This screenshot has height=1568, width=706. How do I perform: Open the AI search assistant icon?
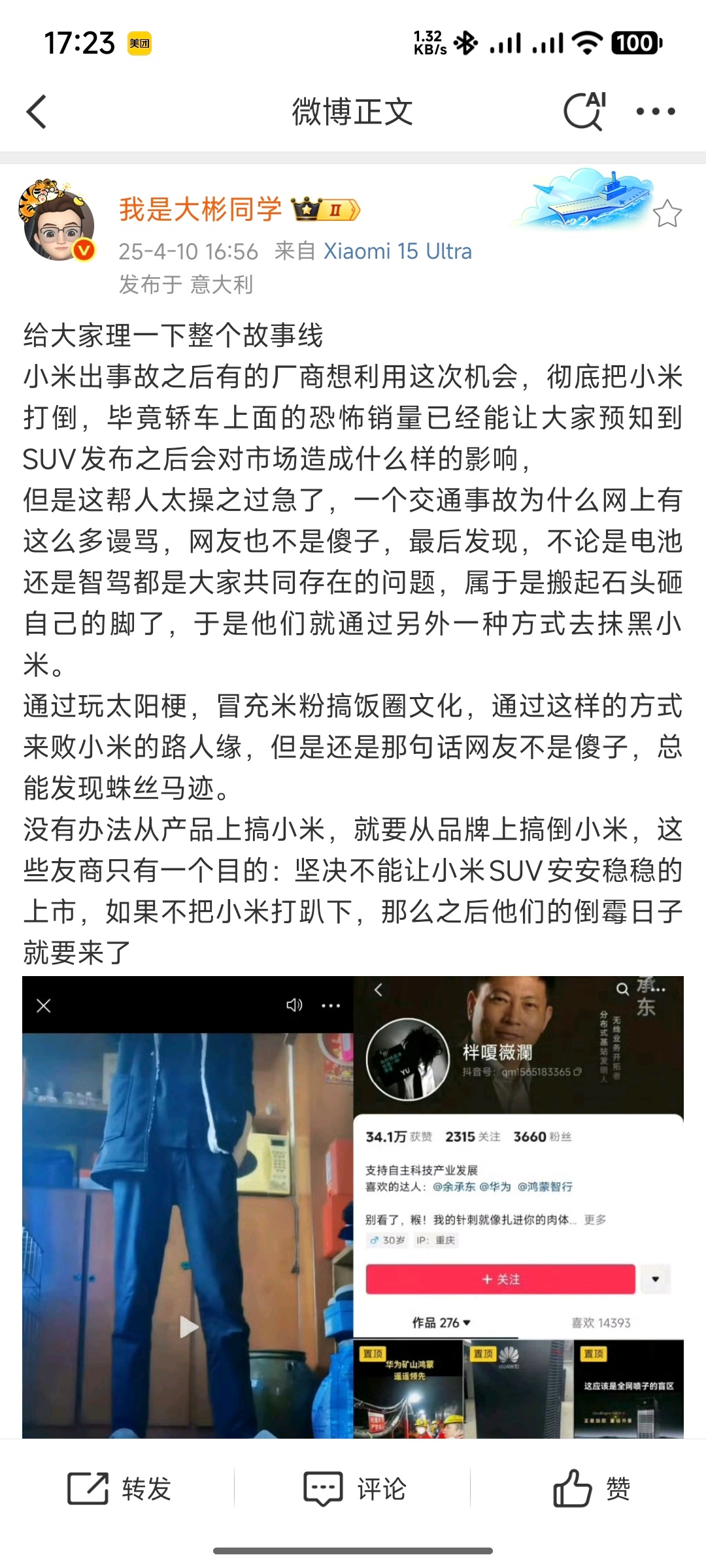pyautogui.click(x=584, y=111)
